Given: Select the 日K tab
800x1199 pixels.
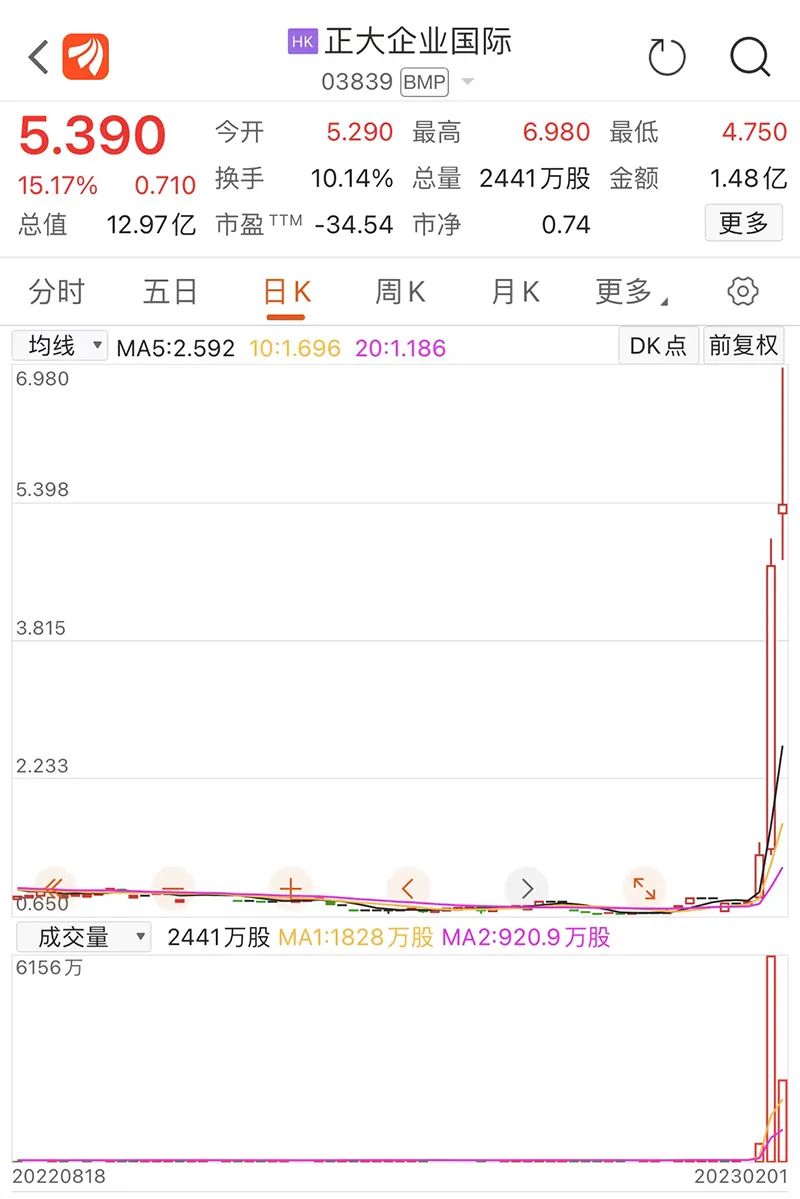Looking at the screenshot, I should tap(286, 292).
